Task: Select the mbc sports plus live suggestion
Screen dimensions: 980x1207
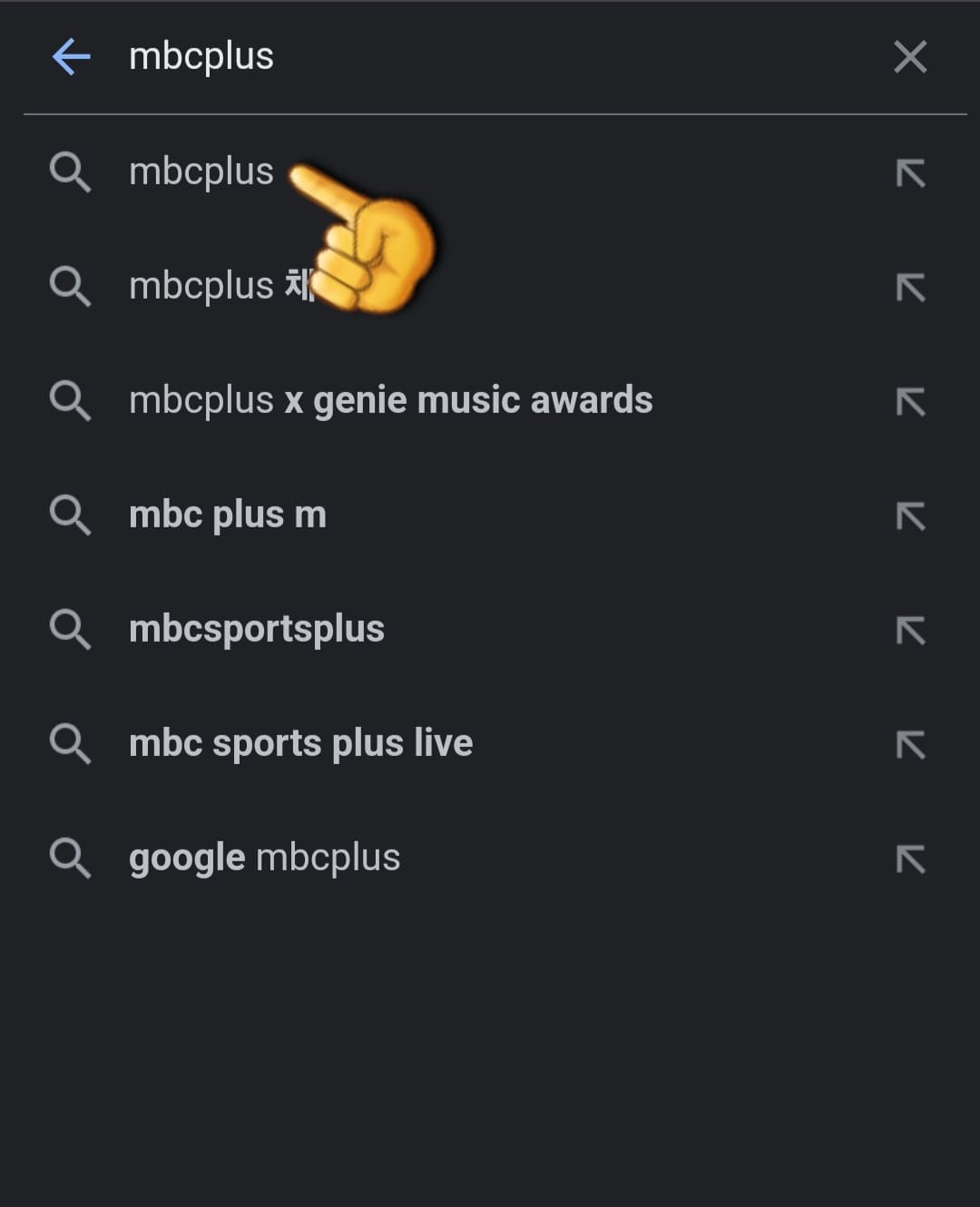Action: 301,743
